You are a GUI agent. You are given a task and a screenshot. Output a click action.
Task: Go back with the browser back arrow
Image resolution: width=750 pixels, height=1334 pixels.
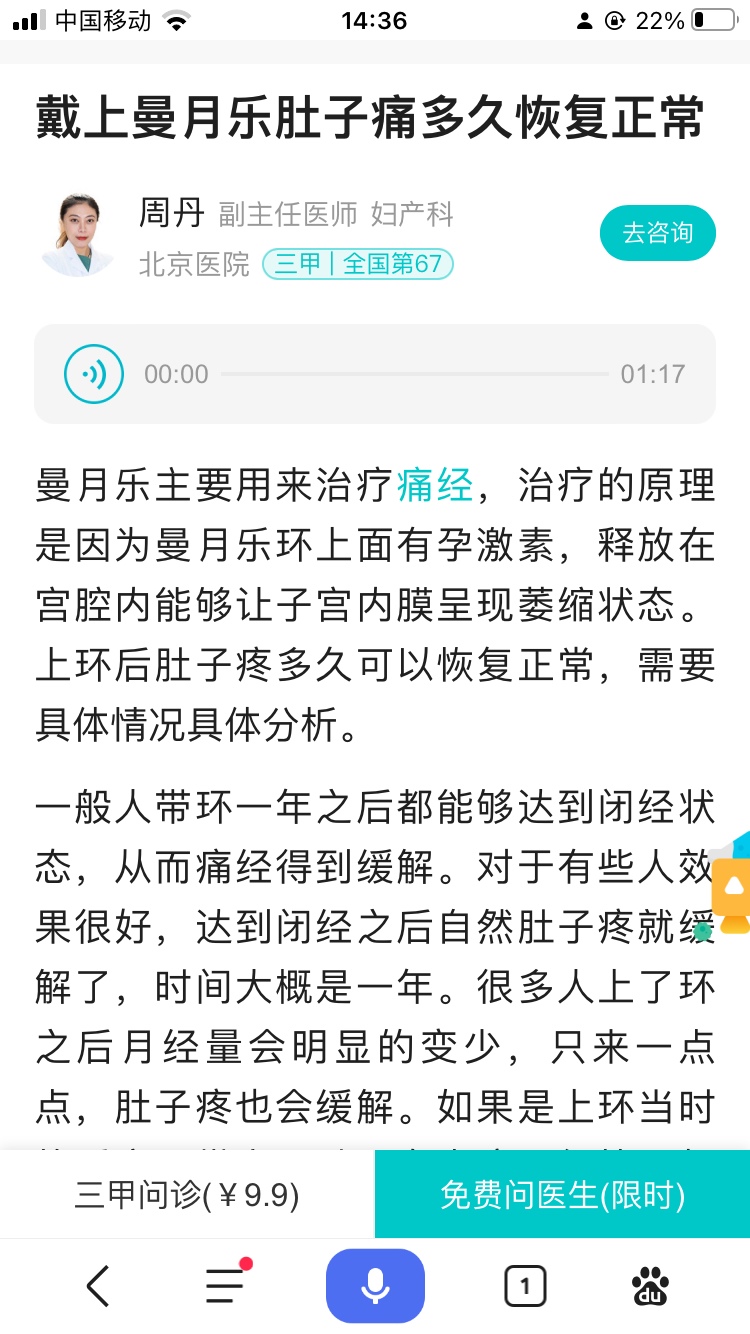[97, 1286]
